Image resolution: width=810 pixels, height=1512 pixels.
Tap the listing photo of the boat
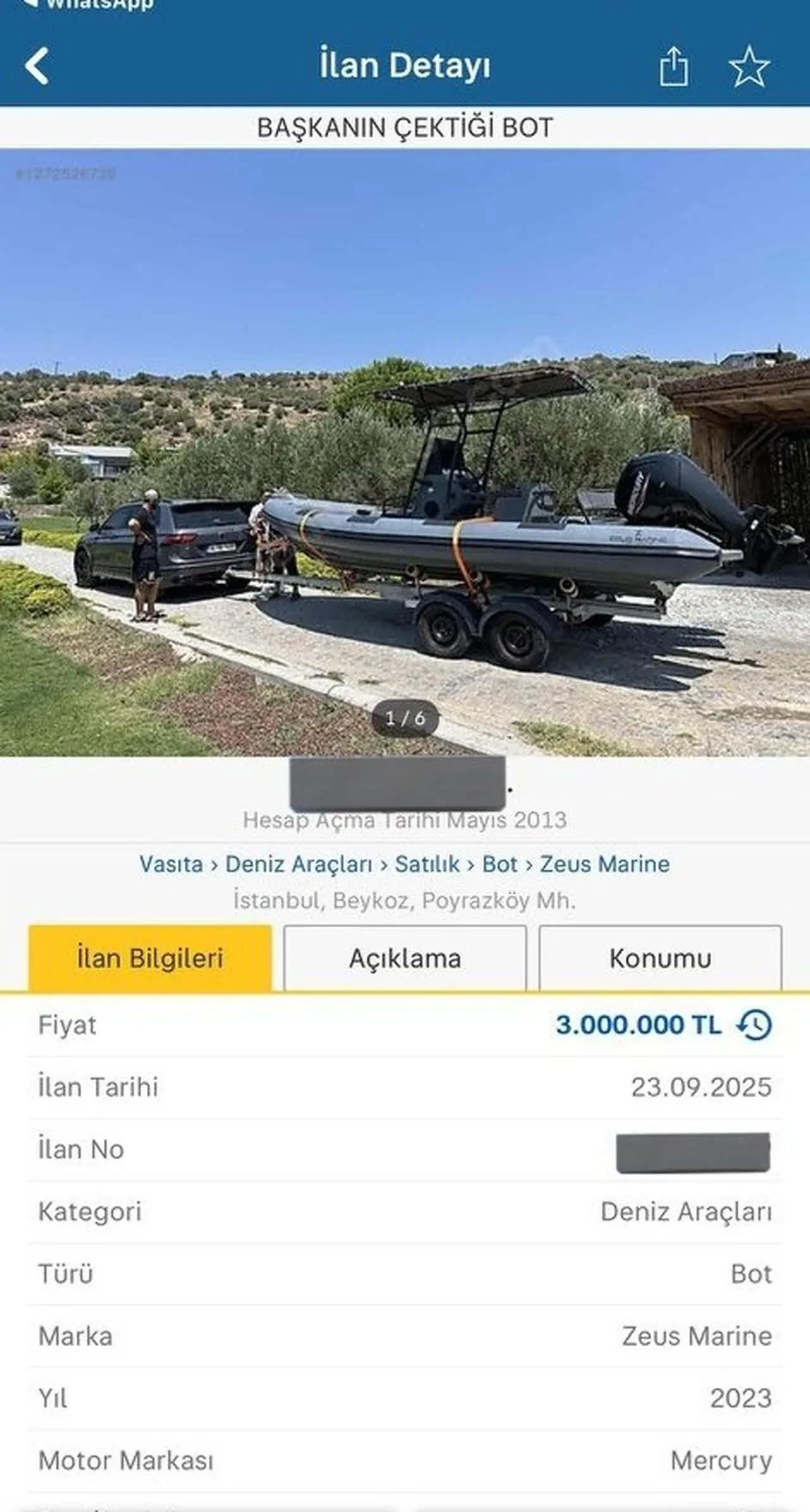(x=405, y=462)
